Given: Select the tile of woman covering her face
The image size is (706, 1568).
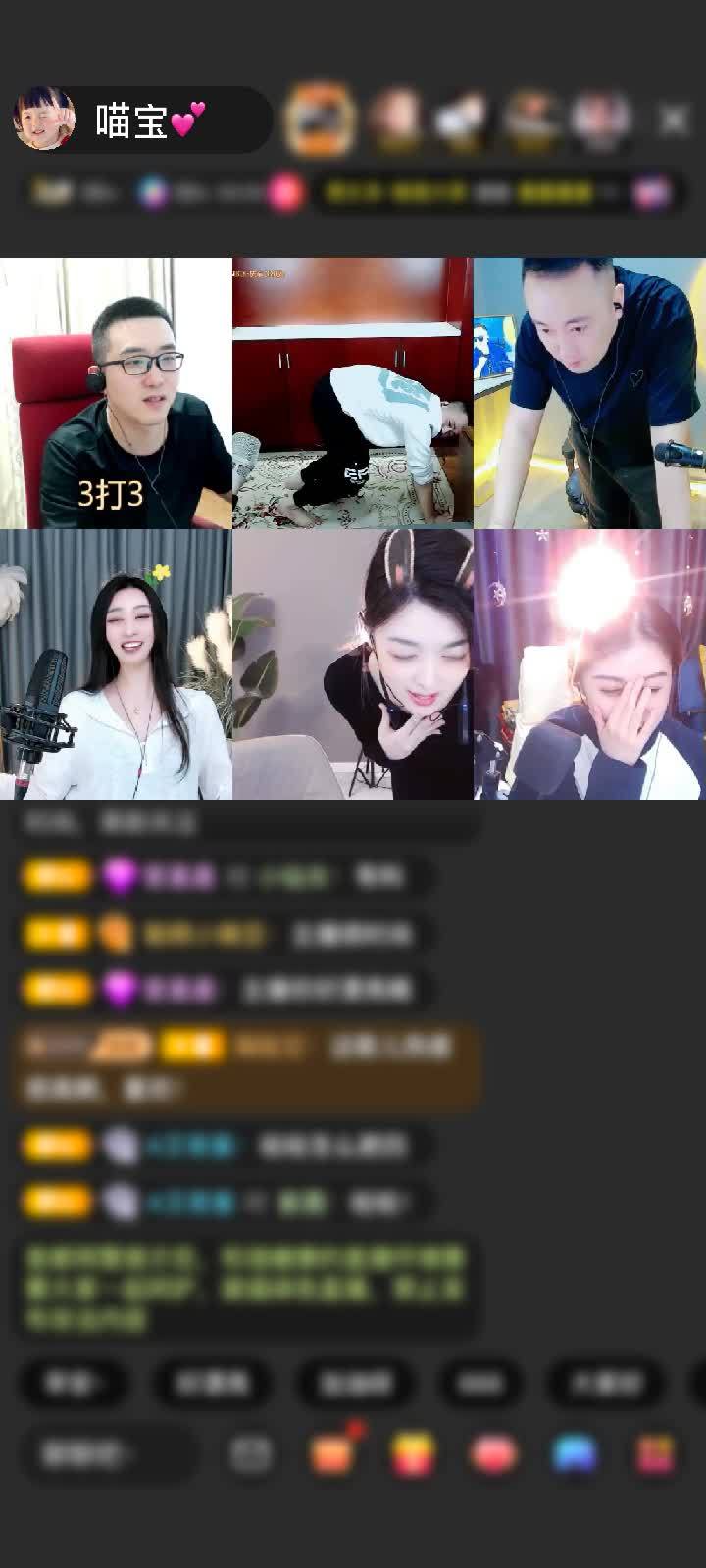Looking at the screenshot, I should 590,664.
